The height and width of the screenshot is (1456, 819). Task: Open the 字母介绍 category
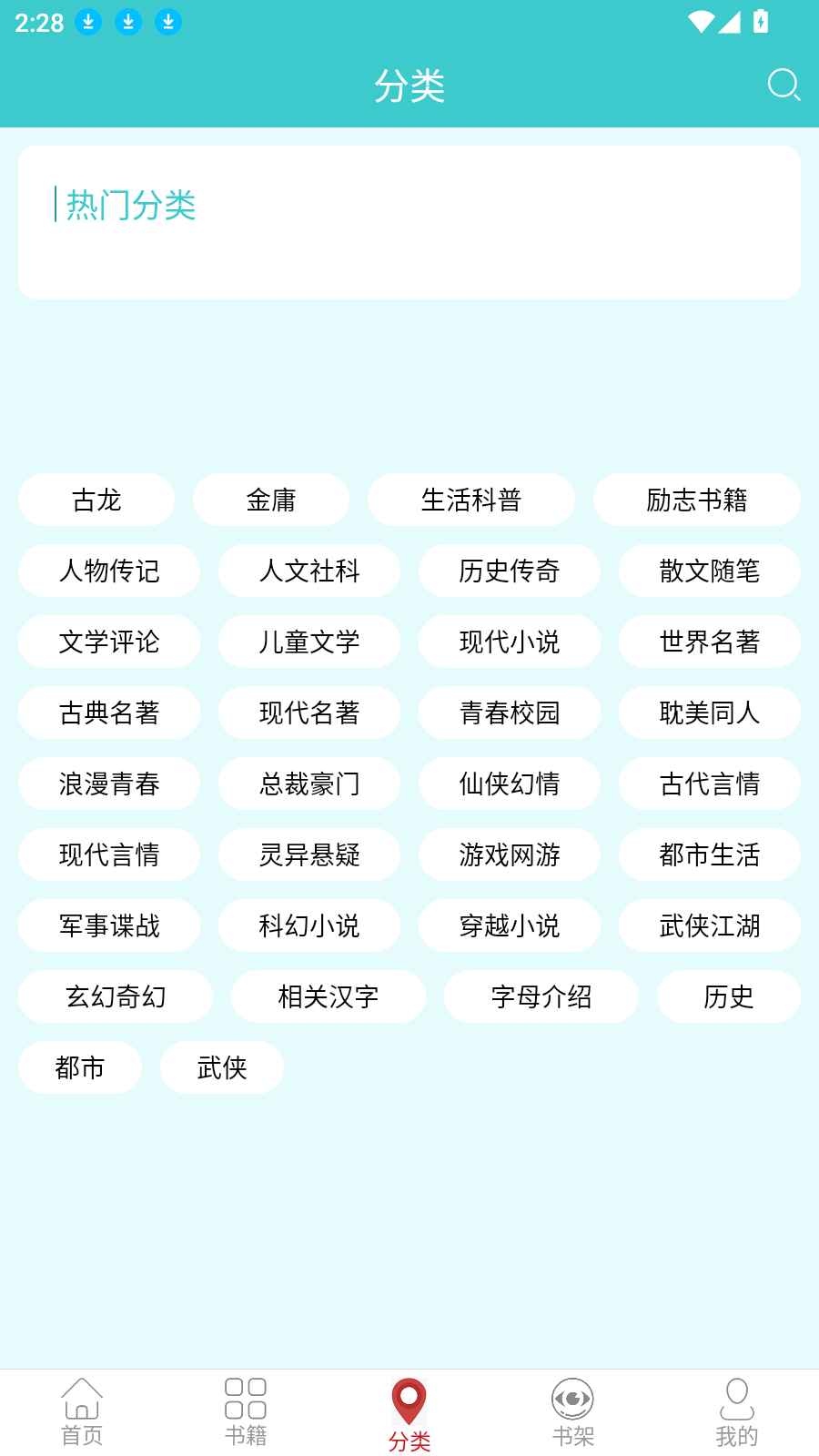[541, 996]
